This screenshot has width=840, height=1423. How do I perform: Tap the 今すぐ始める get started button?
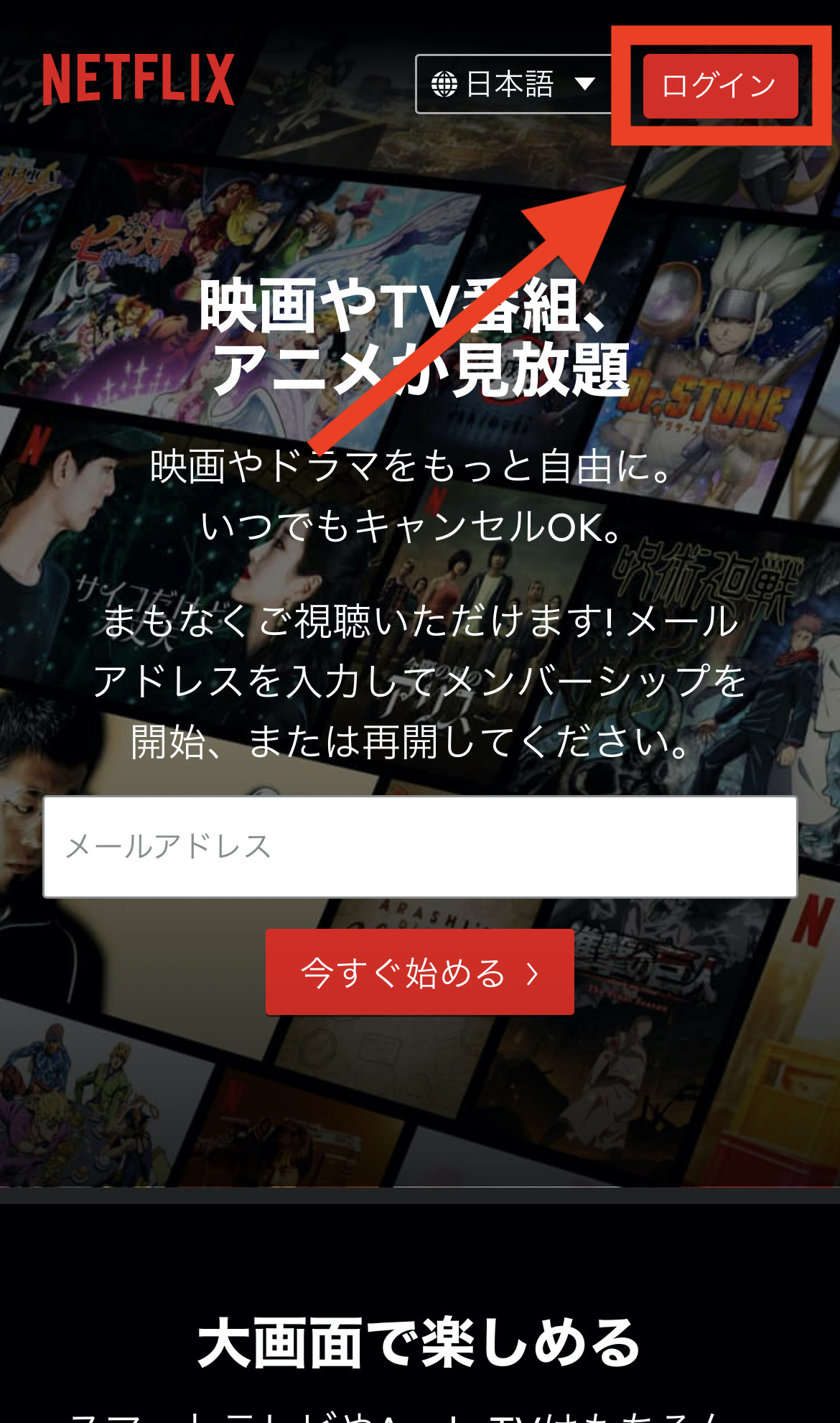tap(419, 972)
